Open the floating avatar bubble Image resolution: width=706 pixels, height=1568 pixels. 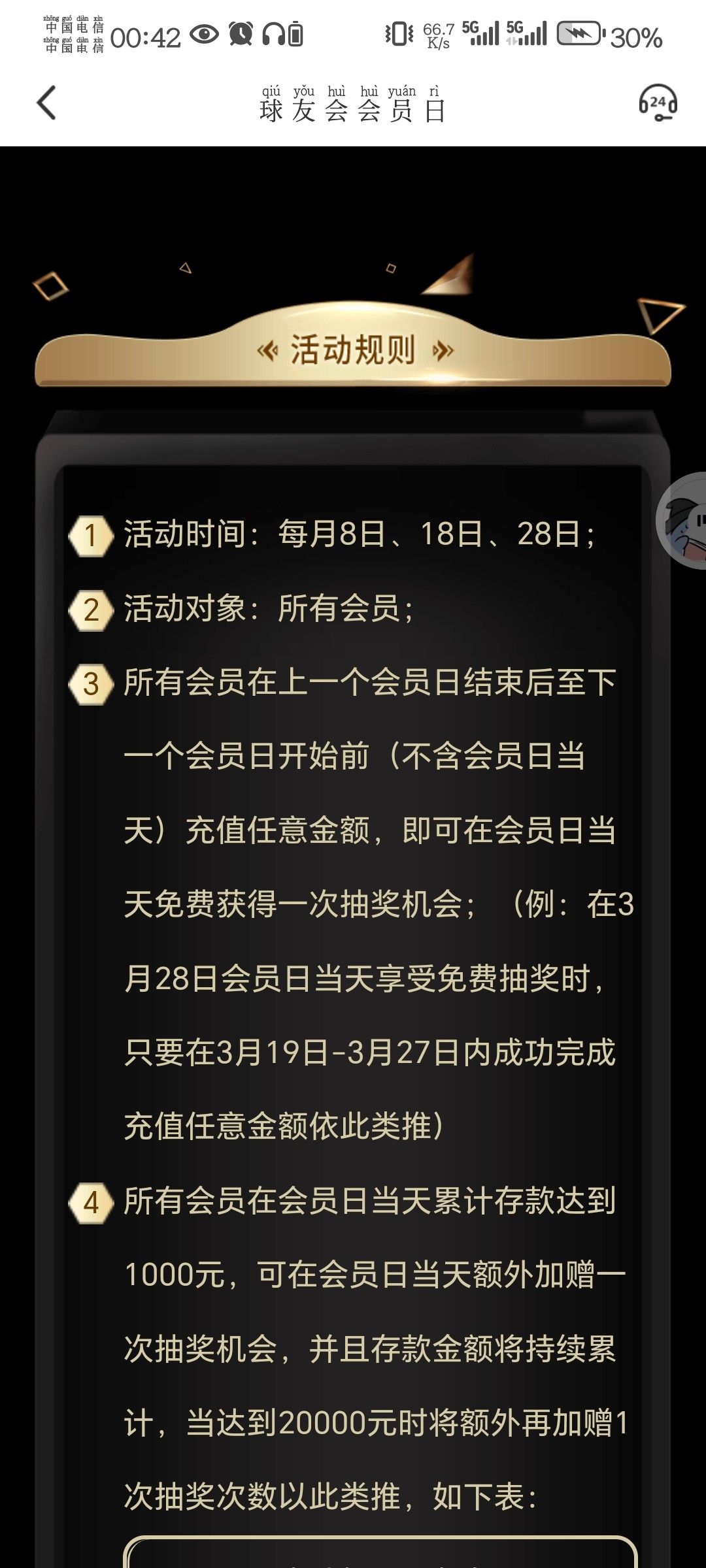point(683,521)
